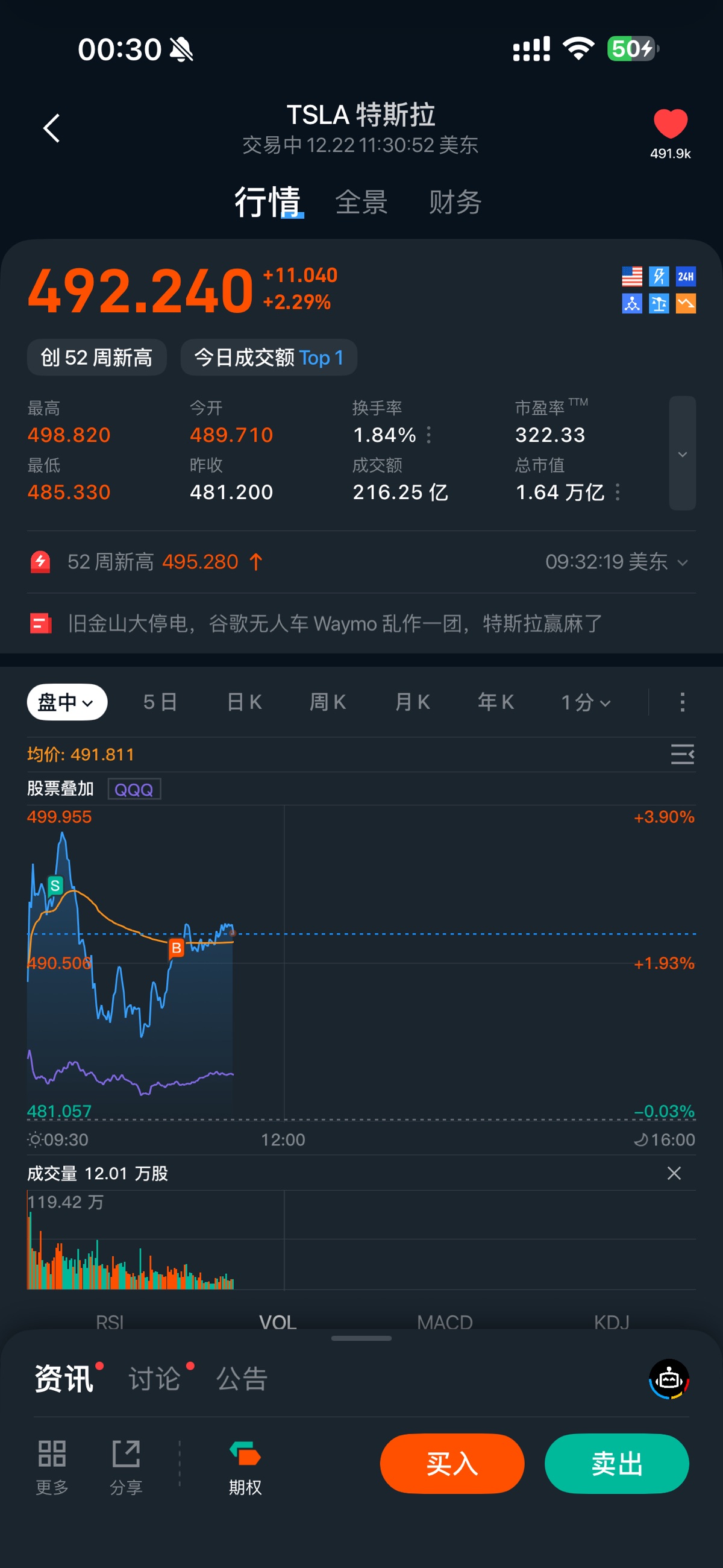Open the Waymo 旧金山大停电 news headline

(335, 624)
